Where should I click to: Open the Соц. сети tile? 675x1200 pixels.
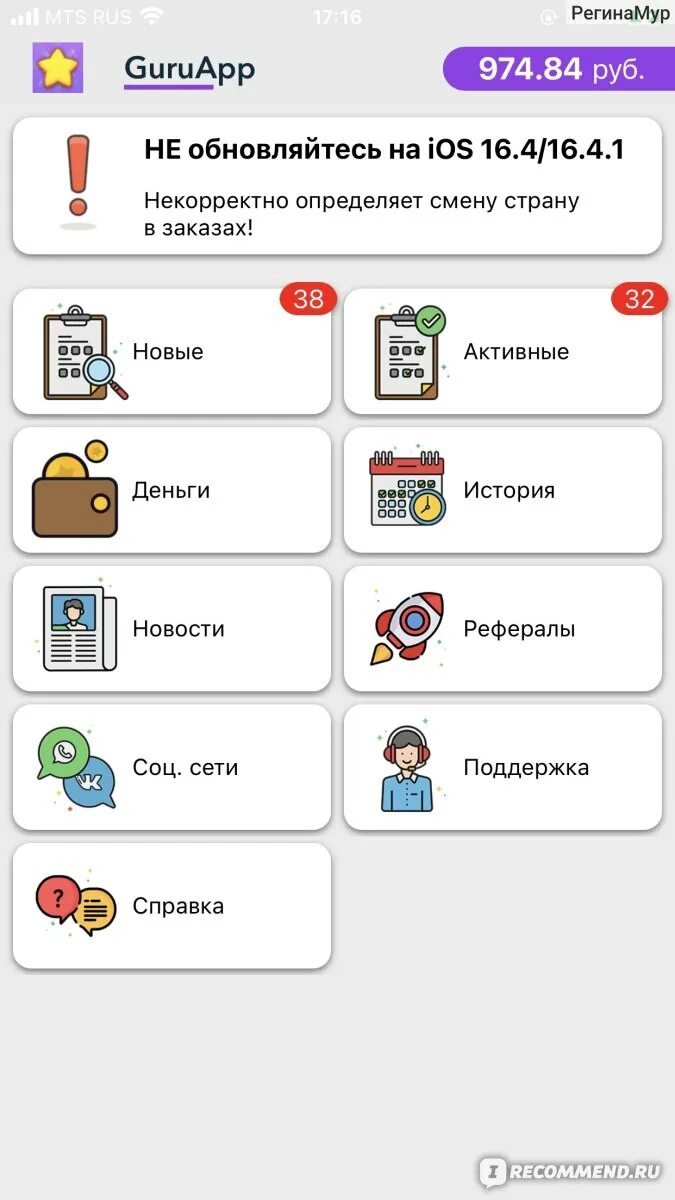171,767
